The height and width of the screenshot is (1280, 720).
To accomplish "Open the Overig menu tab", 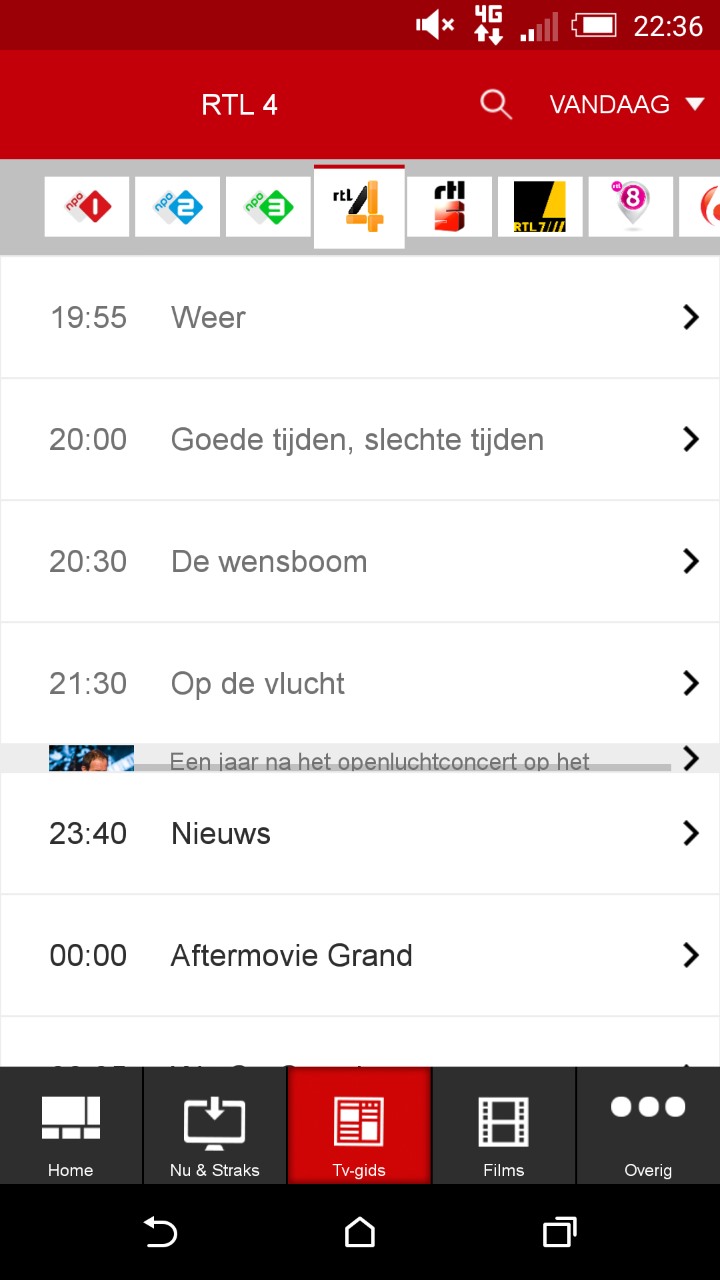I will 649,1126.
